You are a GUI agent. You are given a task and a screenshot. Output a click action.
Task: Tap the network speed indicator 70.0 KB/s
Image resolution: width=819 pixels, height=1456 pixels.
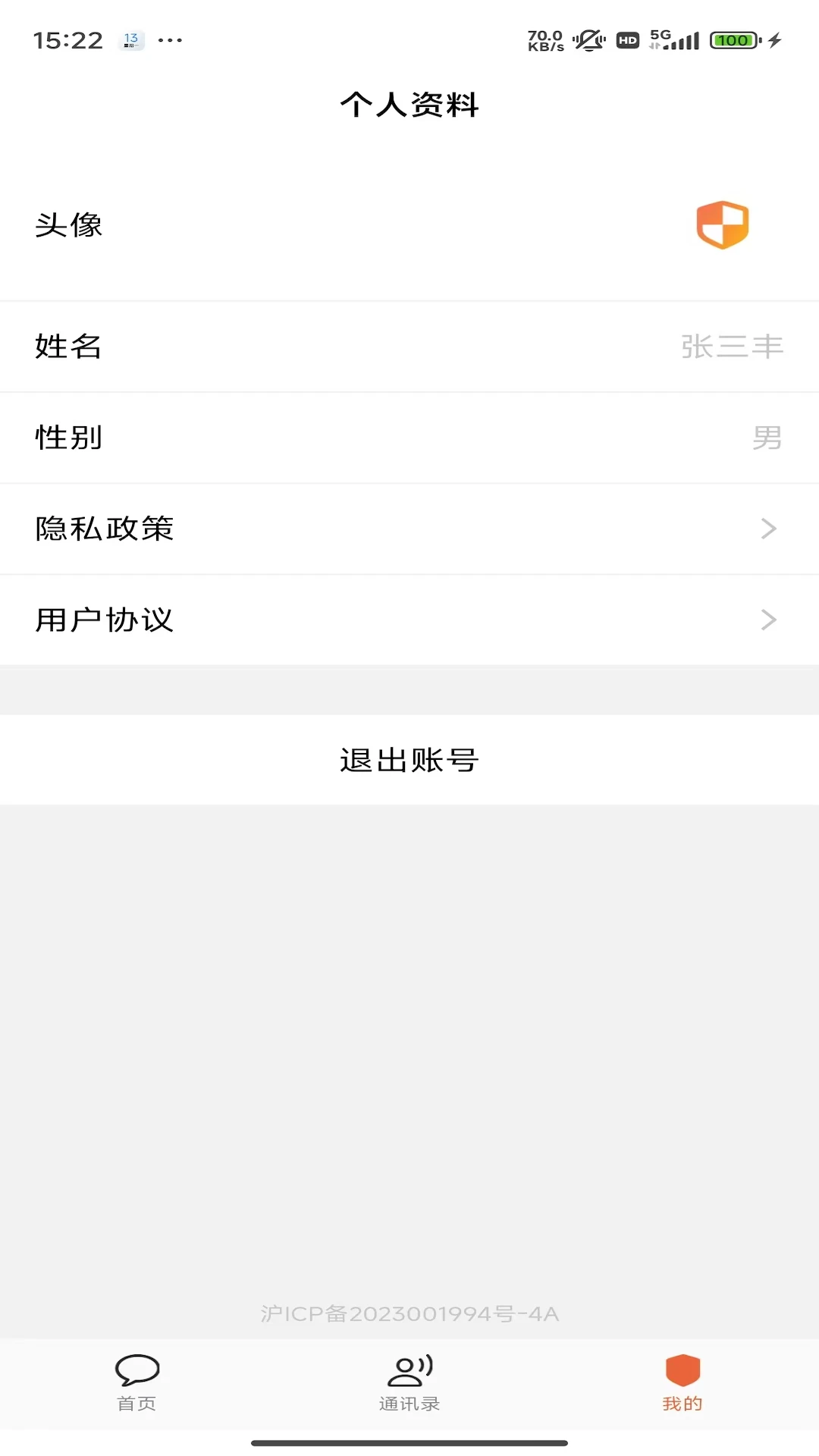click(544, 39)
